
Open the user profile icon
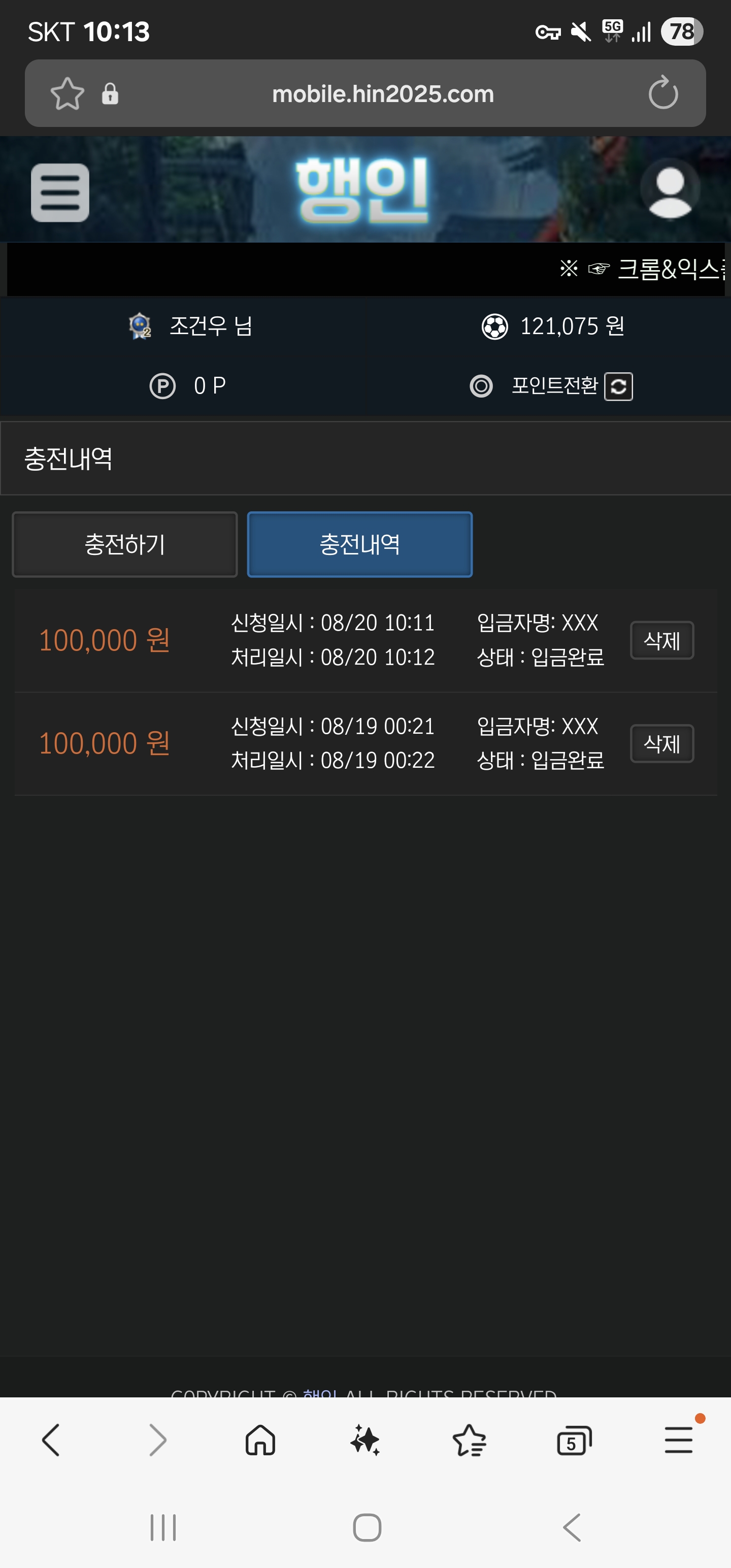coord(670,189)
